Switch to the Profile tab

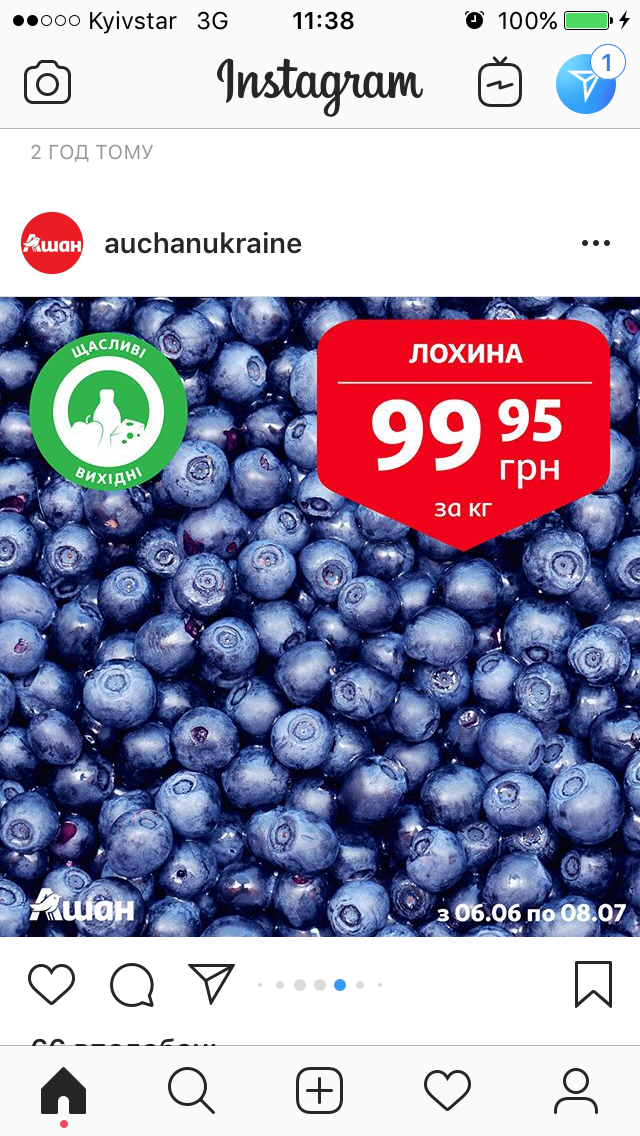[x=575, y=1090]
